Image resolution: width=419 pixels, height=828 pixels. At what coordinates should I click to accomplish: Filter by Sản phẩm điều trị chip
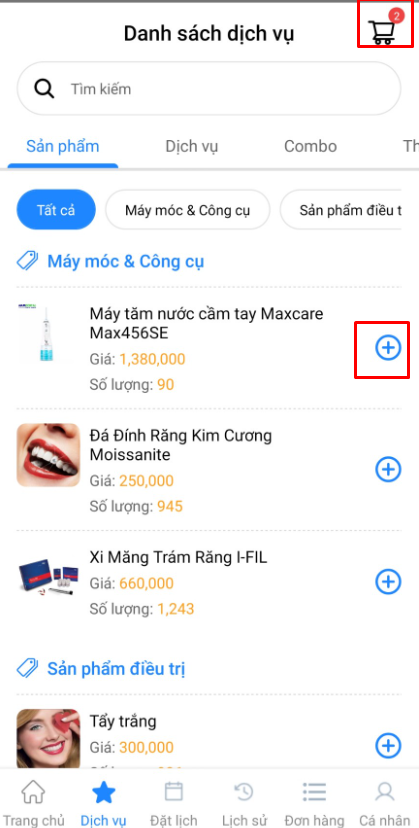coord(341,210)
